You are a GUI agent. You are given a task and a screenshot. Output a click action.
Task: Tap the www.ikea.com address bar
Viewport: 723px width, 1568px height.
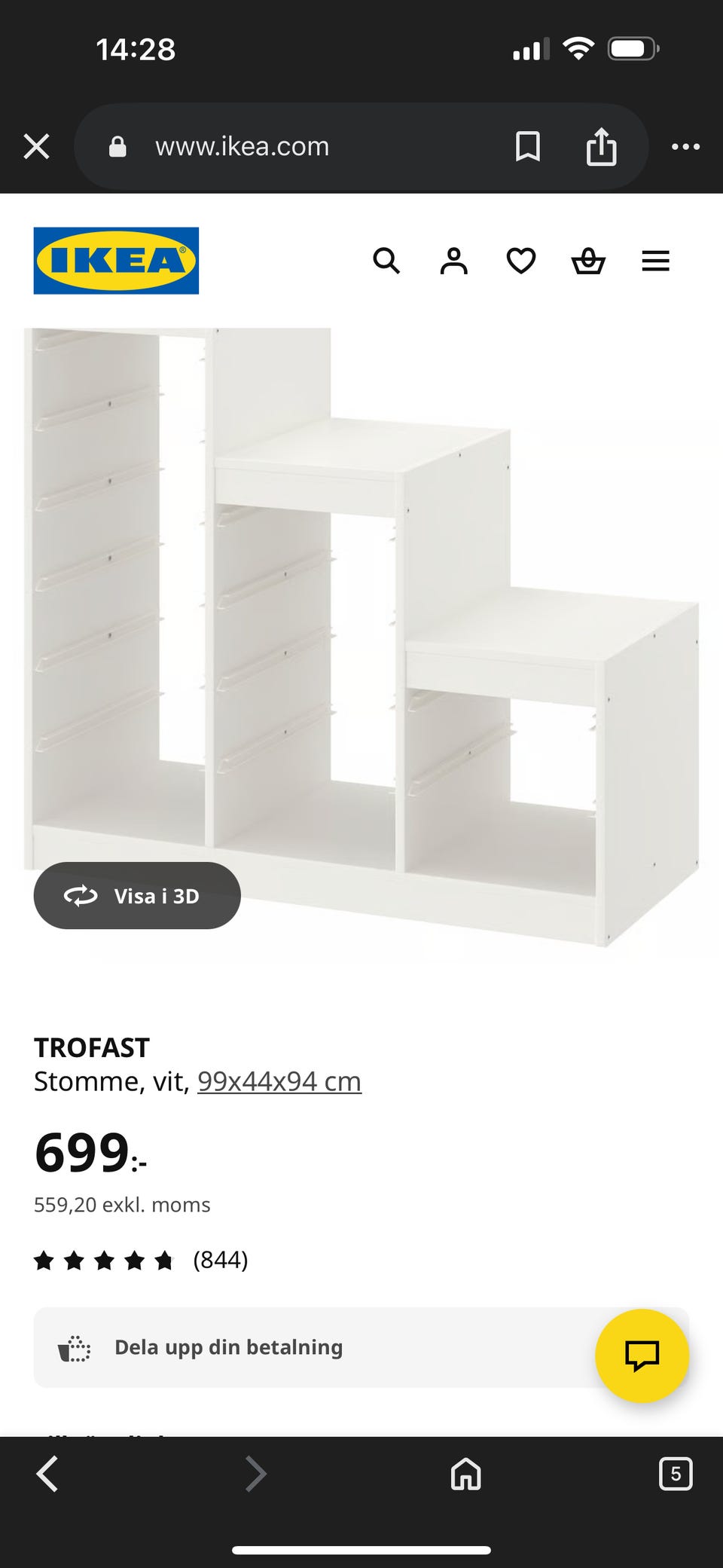click(x=241, y=146)
